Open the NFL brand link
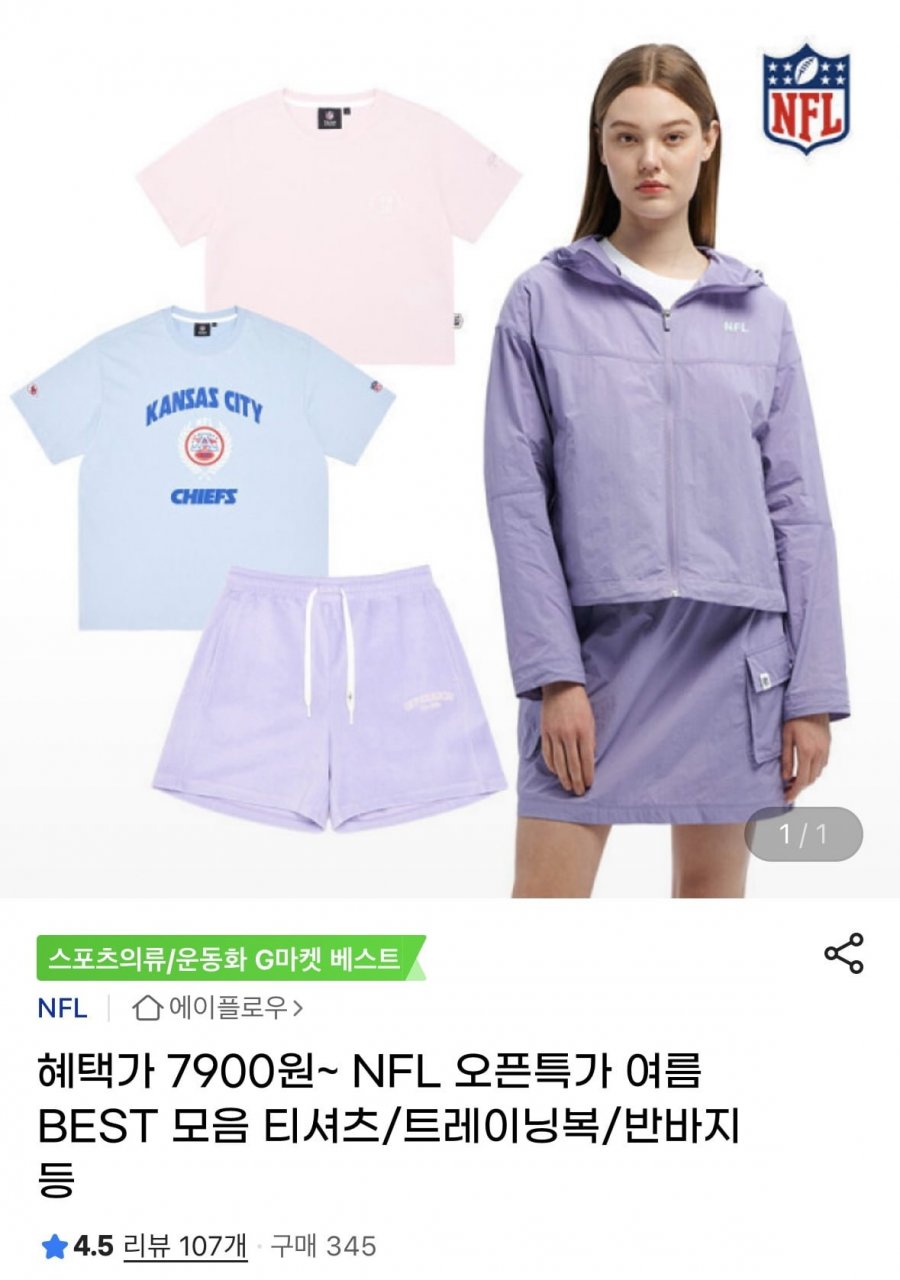Image resolution: width=900 pixels, height=1280 pixels. [62, 1008]
